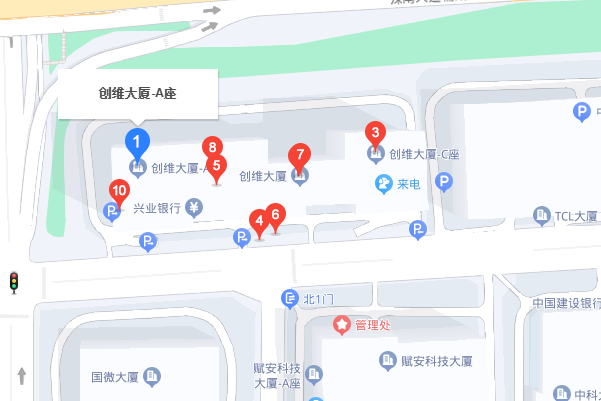
Task: Select red marker number 3
Action: pyautogui.click(x=374, y=132)
